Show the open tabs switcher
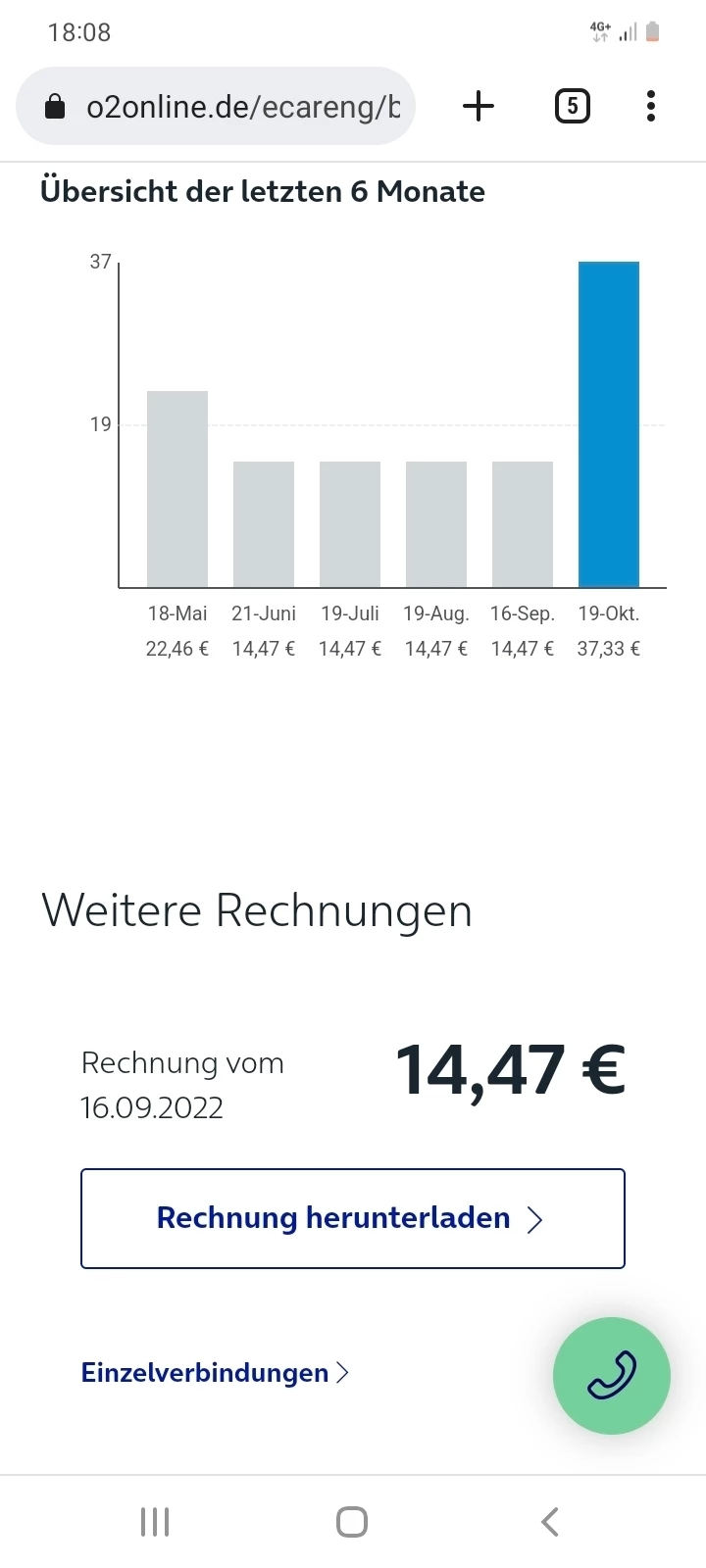Image resolution: width=706 pixels, height=1568 pixels. pyautogui.click(x=573, y=106)
